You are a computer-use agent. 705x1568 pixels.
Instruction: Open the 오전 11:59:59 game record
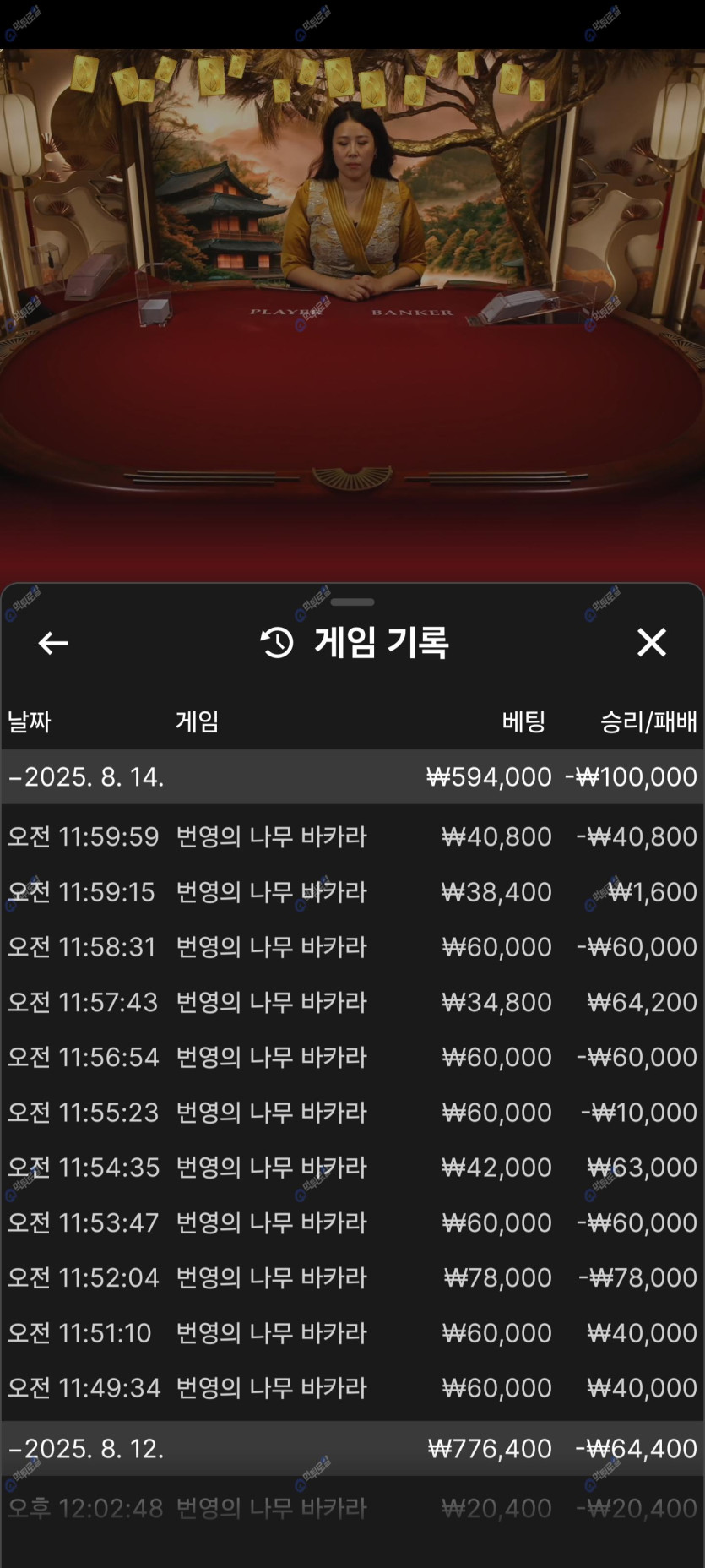(x=352, y=836)
